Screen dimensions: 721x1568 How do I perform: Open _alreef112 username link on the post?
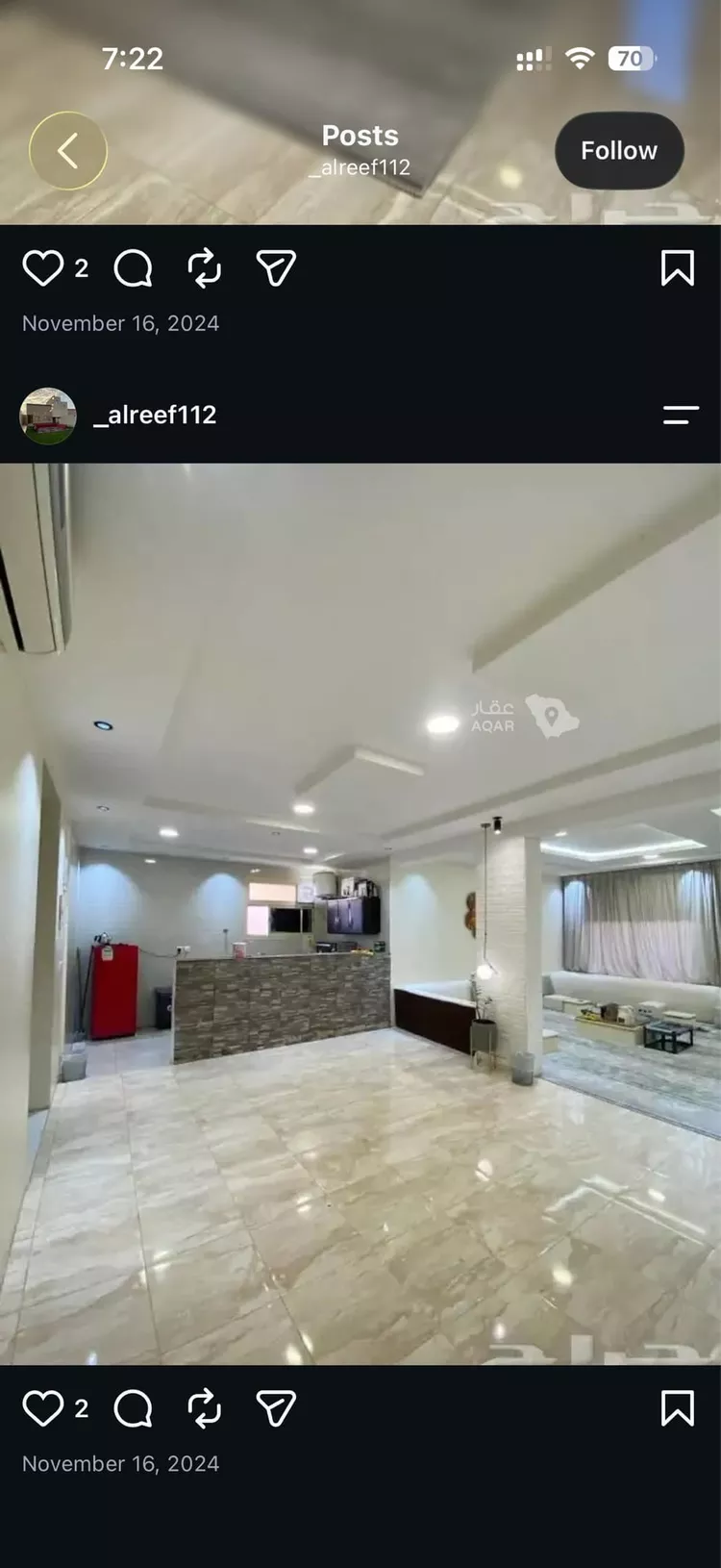tap(155, 415)
